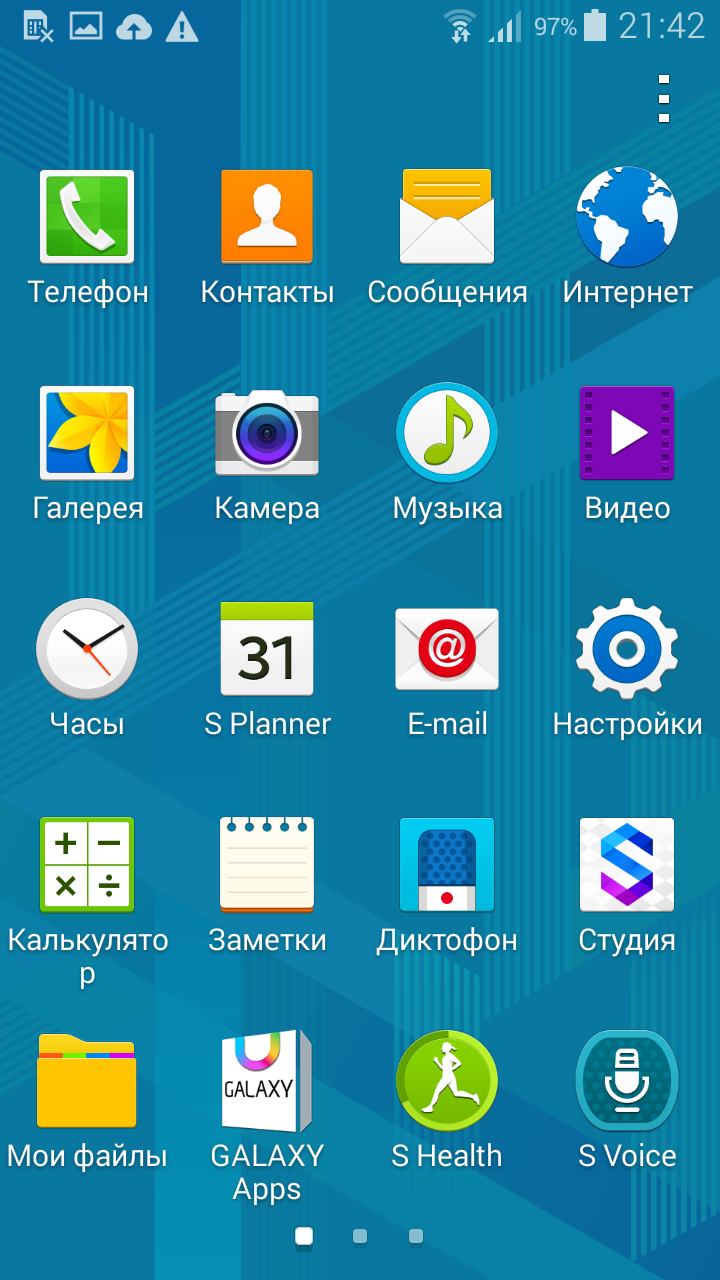Open Настройки
The width and height of the screenshot is (720, 1280).
coord(627,649)
